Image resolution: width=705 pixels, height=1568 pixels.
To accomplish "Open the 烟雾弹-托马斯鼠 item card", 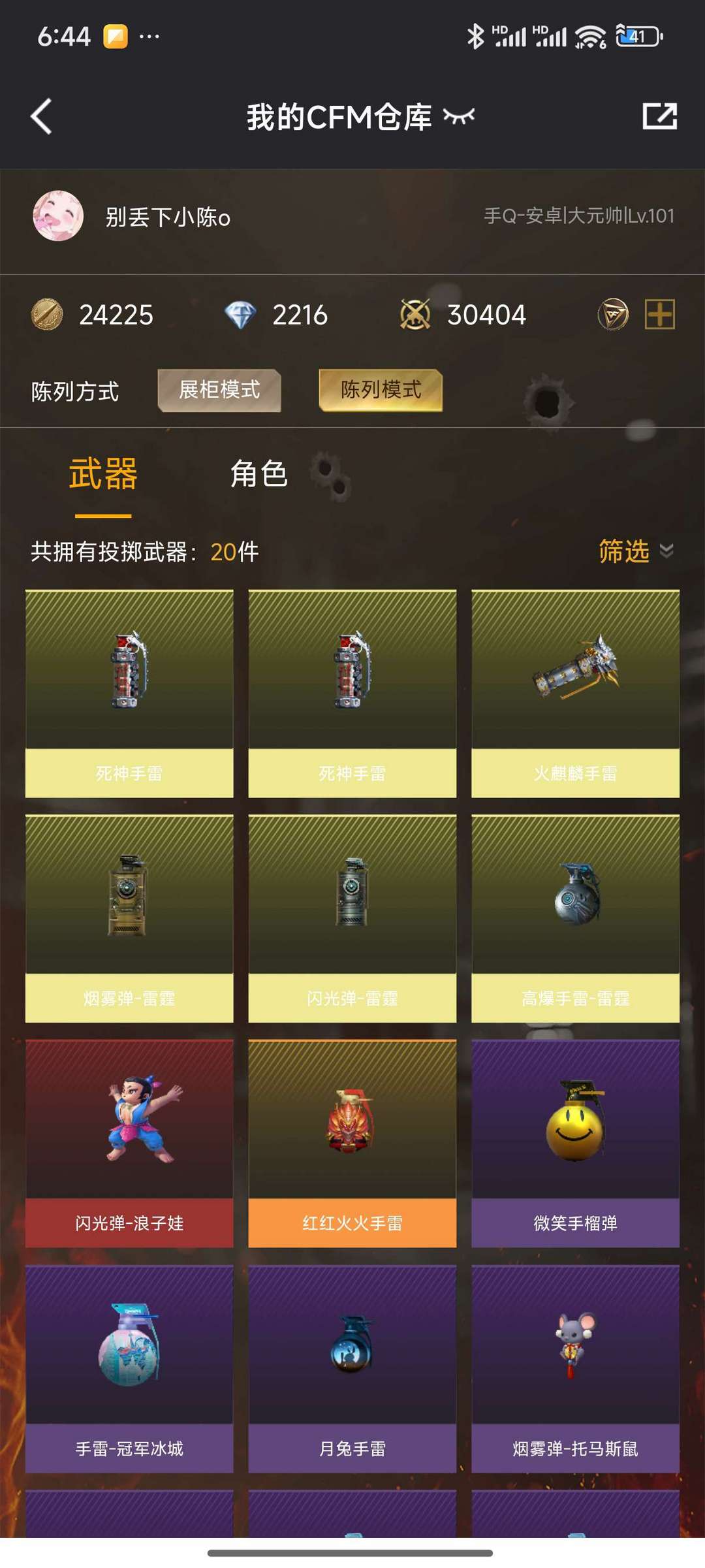I will 575,1369.
